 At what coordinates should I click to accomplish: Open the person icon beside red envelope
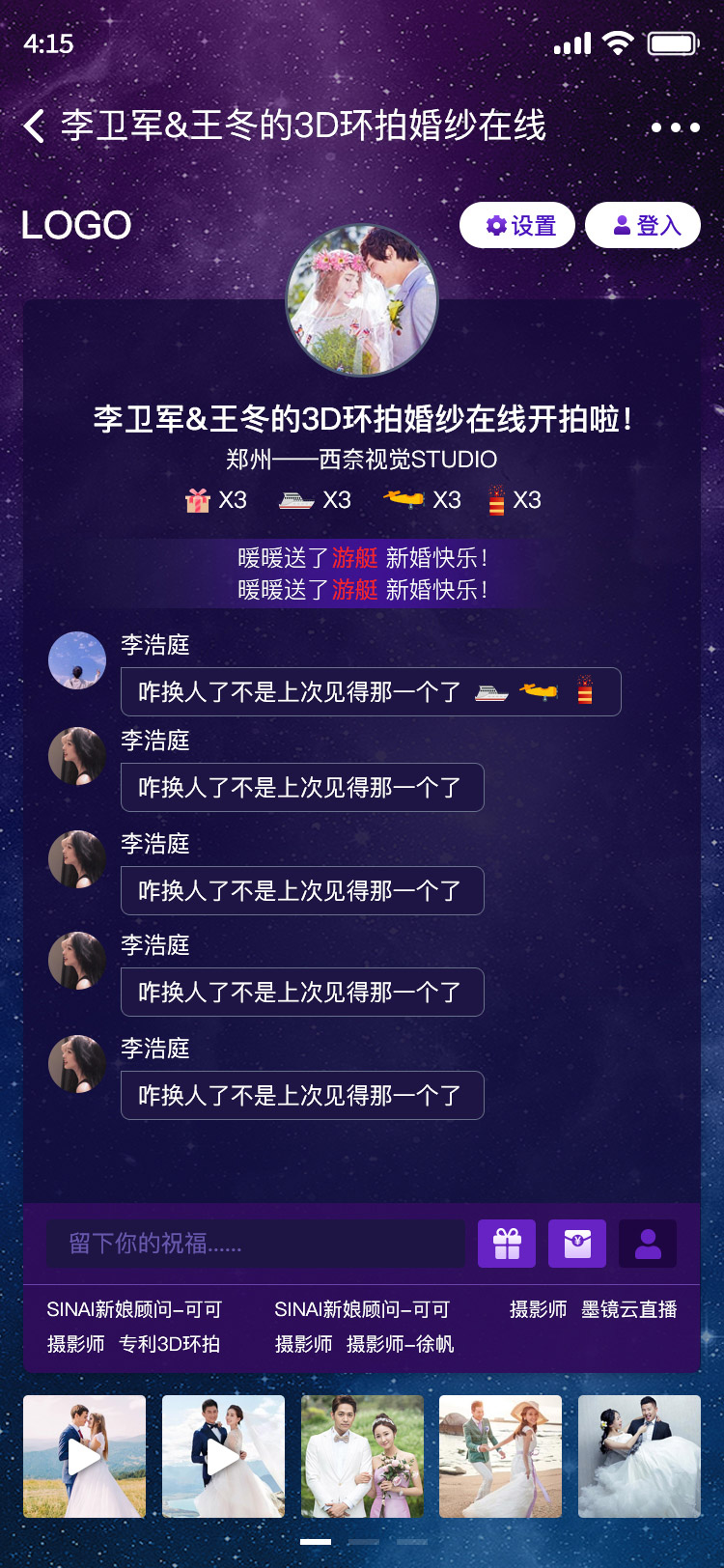648,1244
